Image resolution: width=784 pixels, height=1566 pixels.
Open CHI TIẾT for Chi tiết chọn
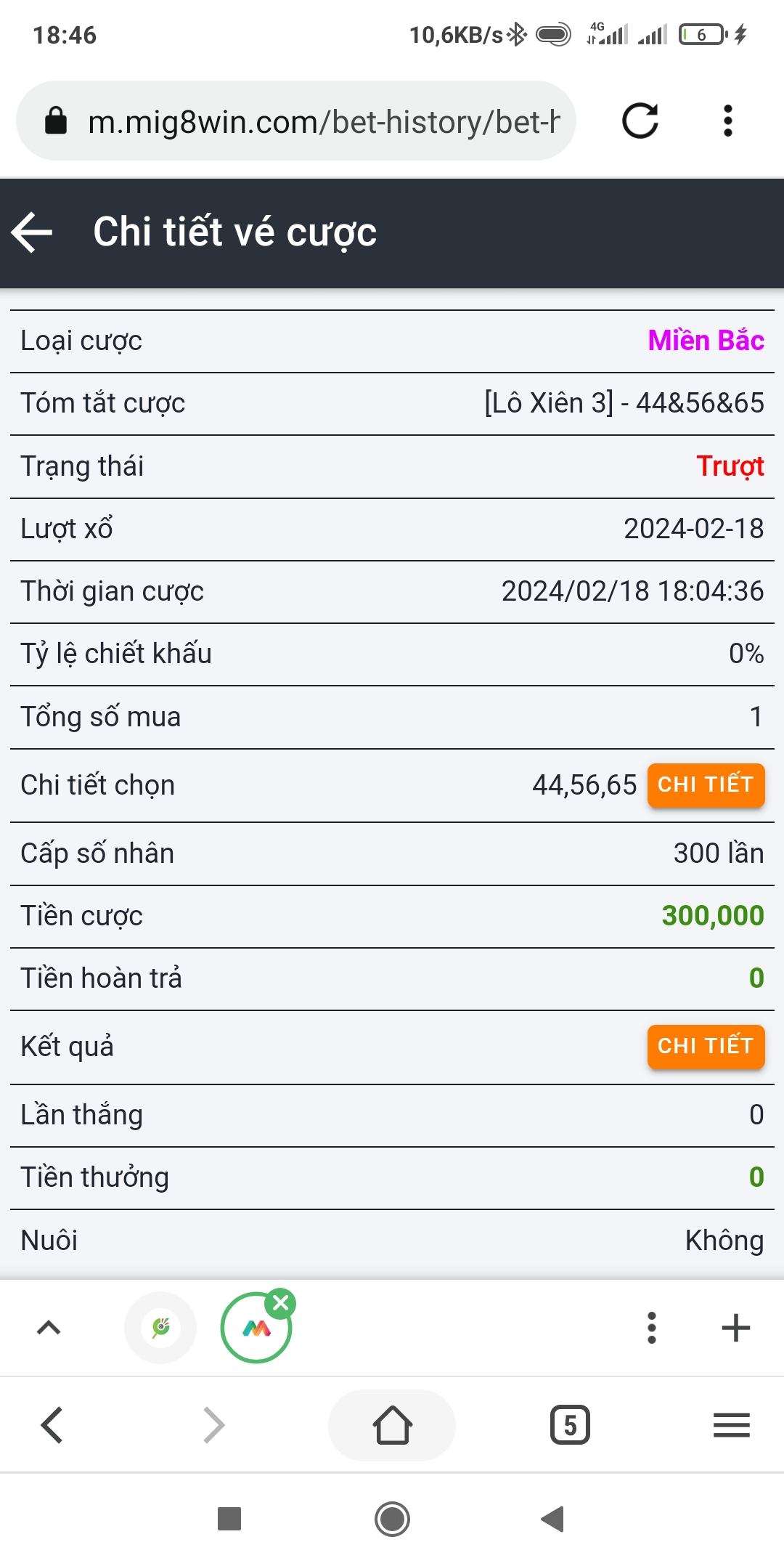(706, 785)
